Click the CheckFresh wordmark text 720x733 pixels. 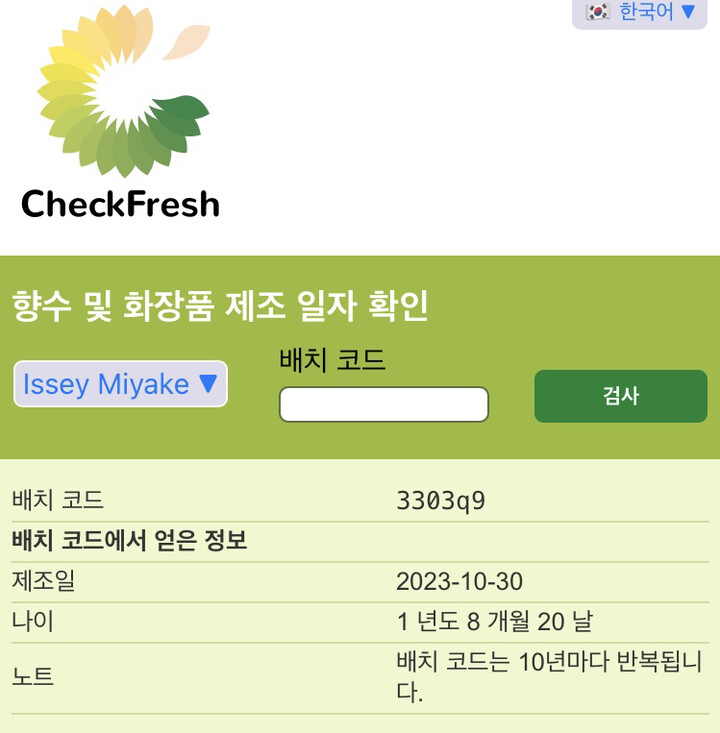(x=120, y=205)
